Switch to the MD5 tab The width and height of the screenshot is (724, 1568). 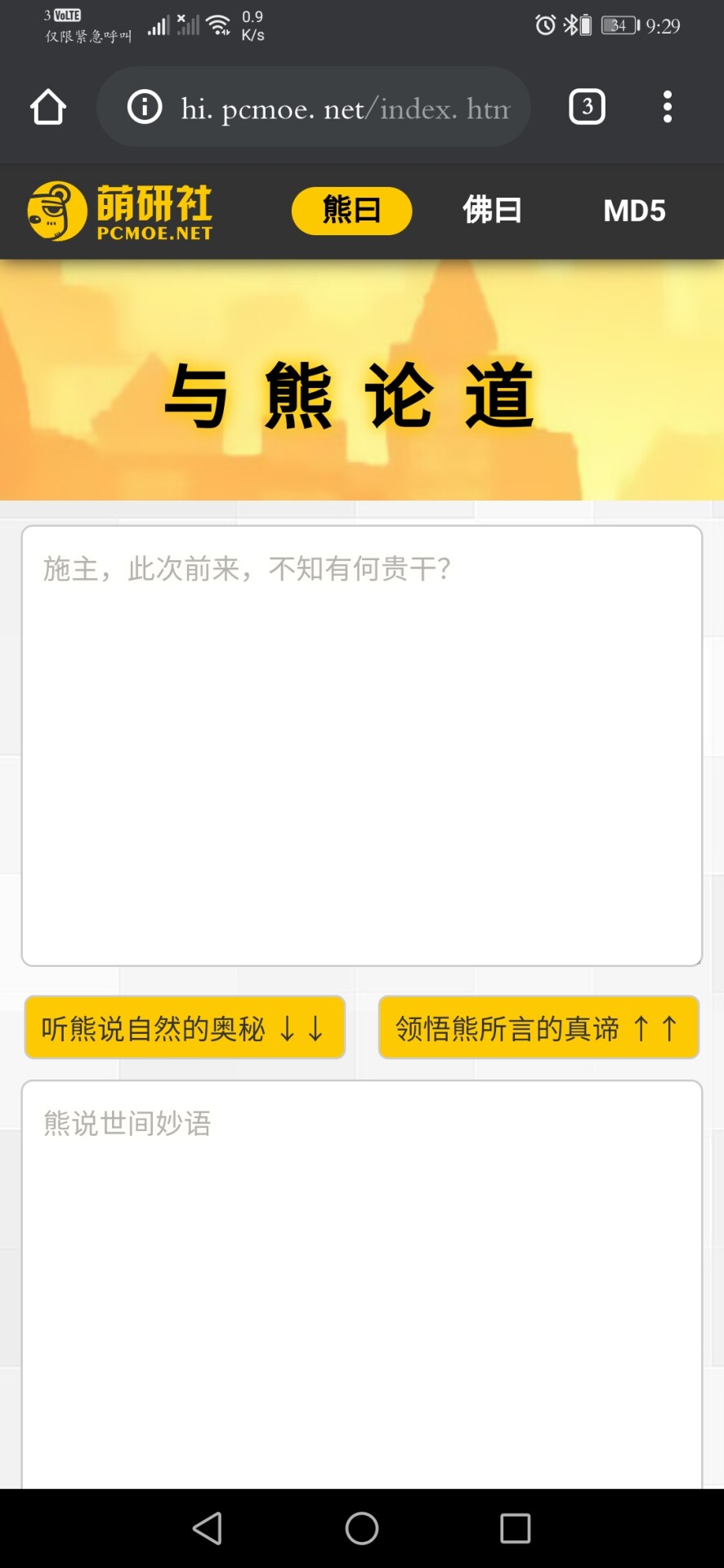tap(634, 211)
